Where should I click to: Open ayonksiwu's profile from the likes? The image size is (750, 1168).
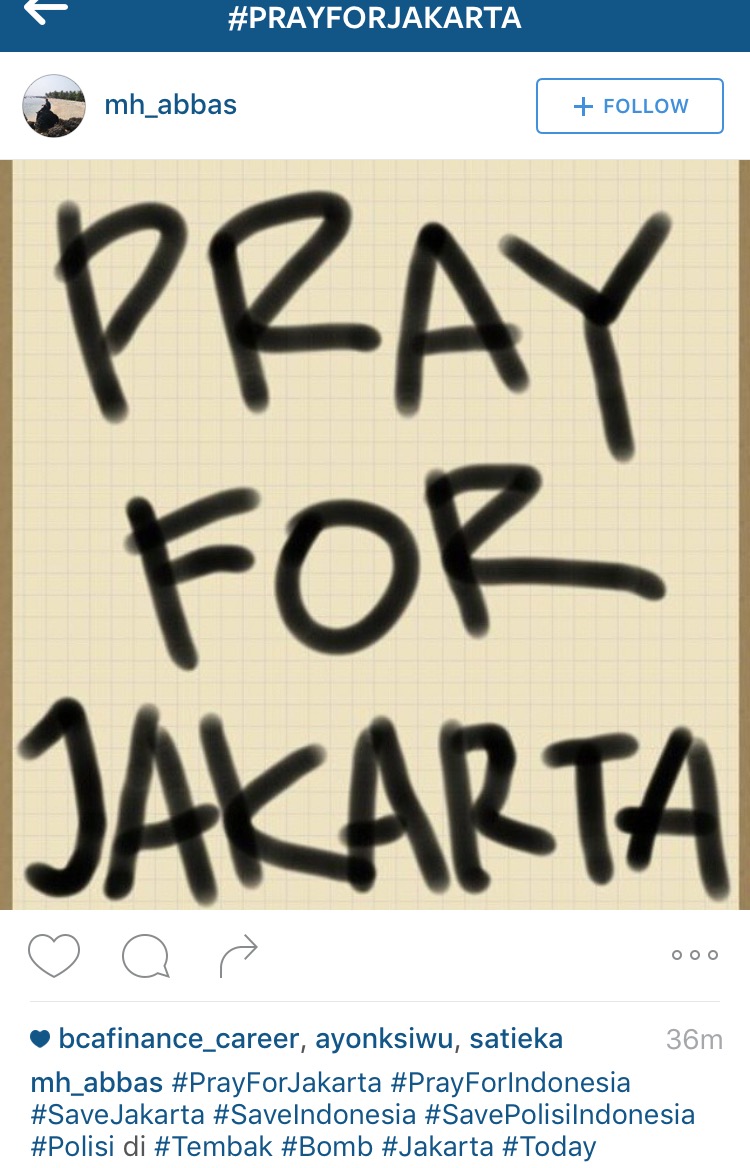(x=384, y=1039)
